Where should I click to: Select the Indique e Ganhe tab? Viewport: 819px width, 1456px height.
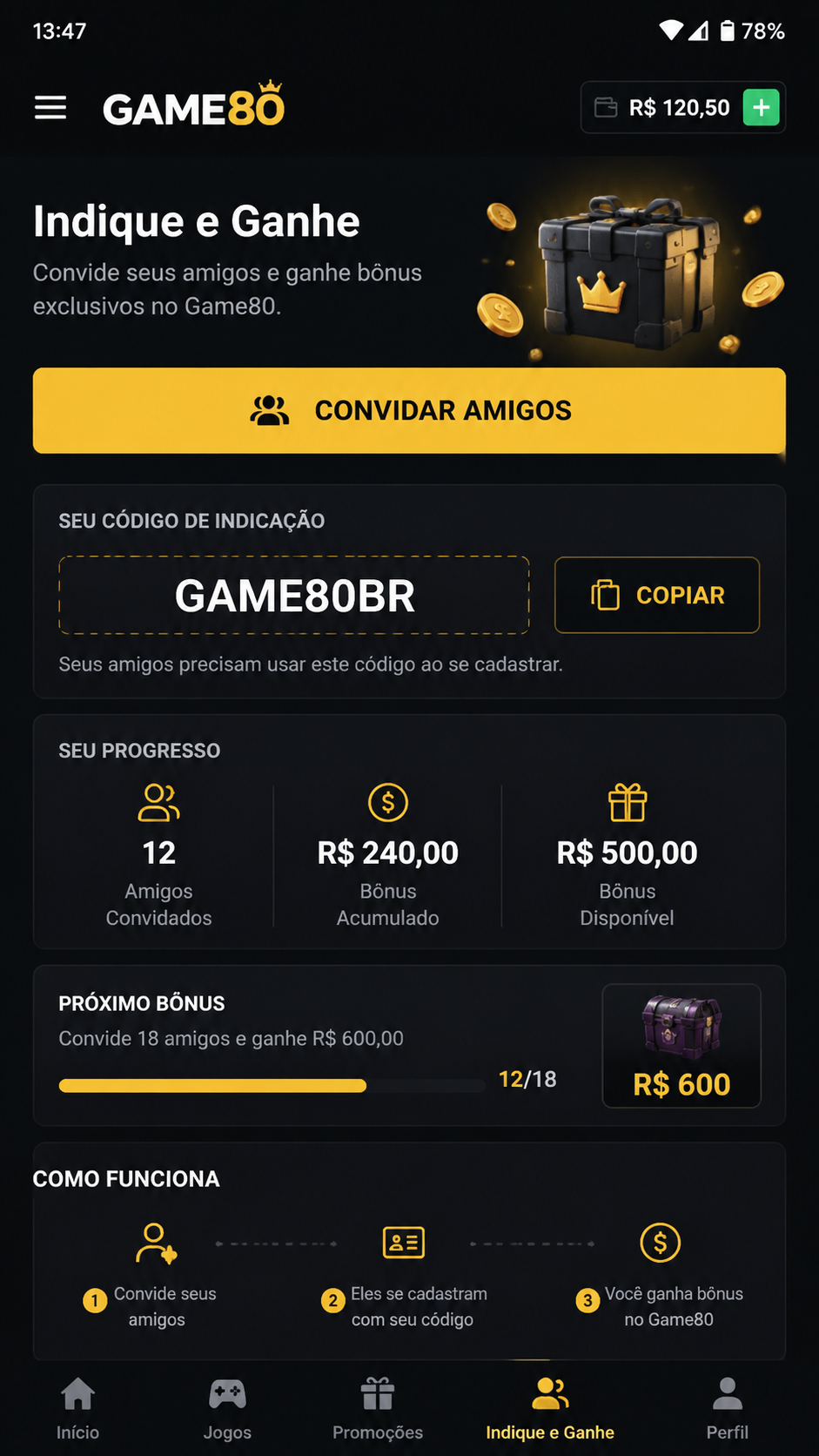(x=550, y=1409)
